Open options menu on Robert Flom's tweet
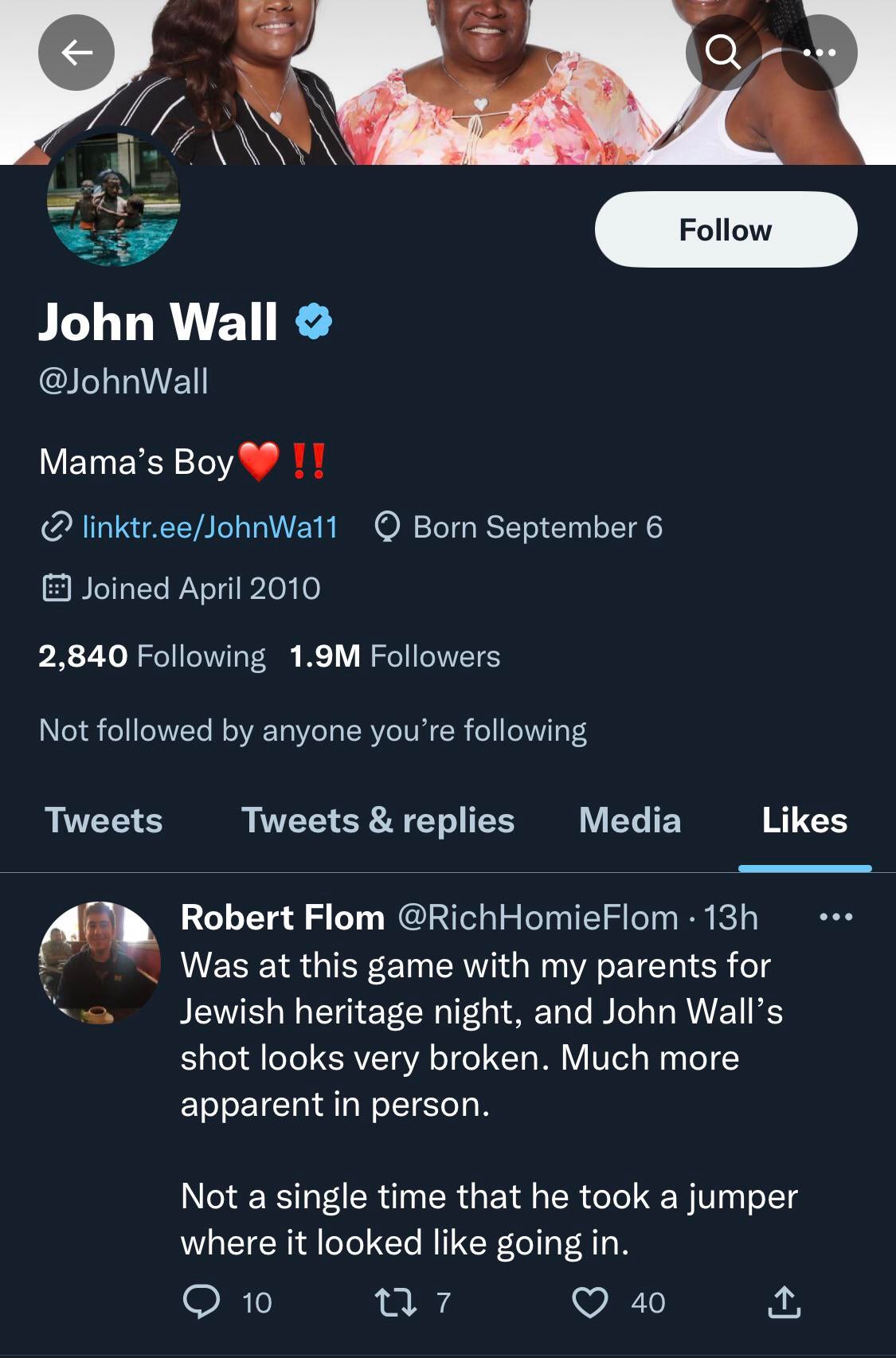 click(836, 918)
